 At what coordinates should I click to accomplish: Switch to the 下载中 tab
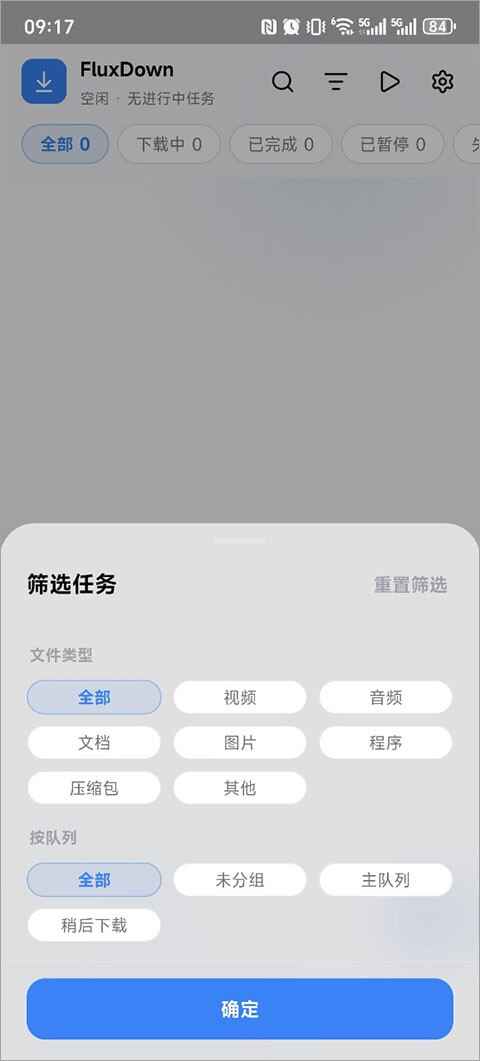[169, 144]
